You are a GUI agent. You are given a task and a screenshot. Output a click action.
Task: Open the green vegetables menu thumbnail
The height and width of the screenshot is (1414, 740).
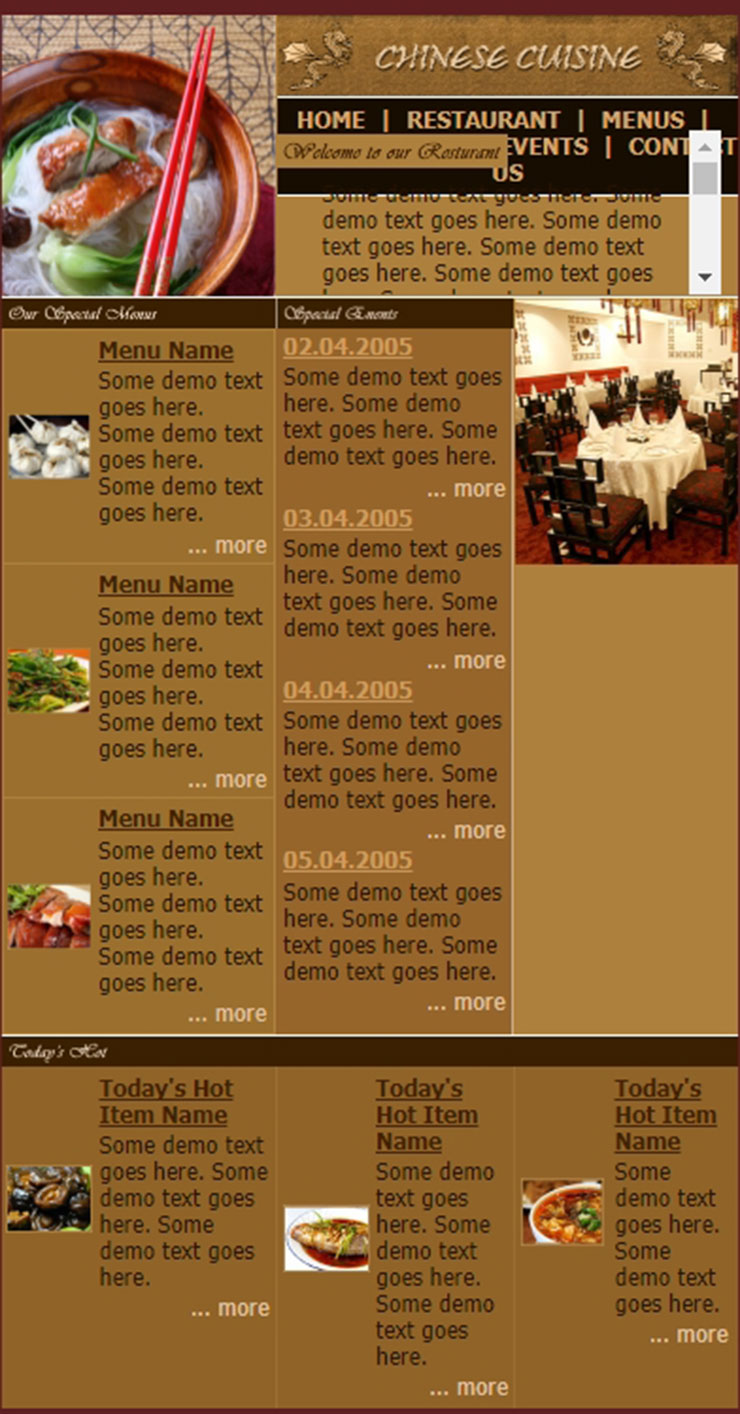pos(49,680)
